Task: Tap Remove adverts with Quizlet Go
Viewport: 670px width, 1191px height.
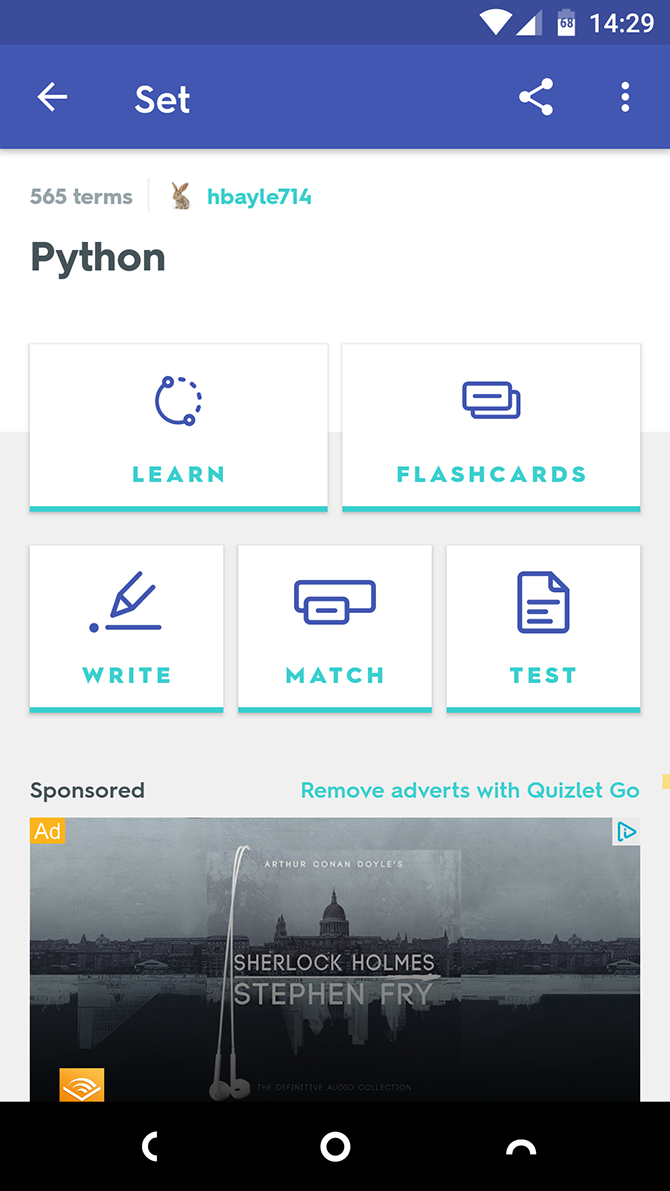Action: click(469, 790)
